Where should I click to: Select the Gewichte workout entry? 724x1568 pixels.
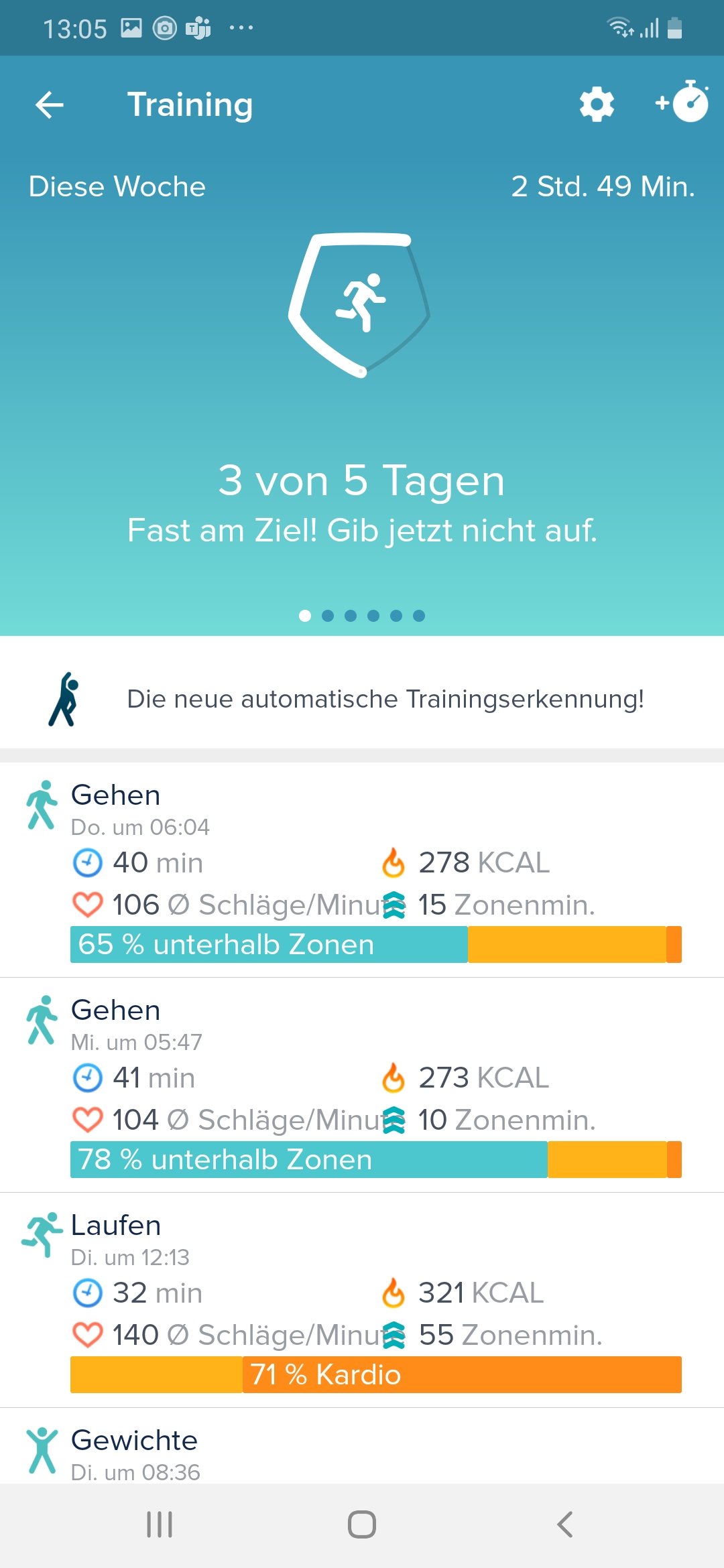coord(362,1451)
